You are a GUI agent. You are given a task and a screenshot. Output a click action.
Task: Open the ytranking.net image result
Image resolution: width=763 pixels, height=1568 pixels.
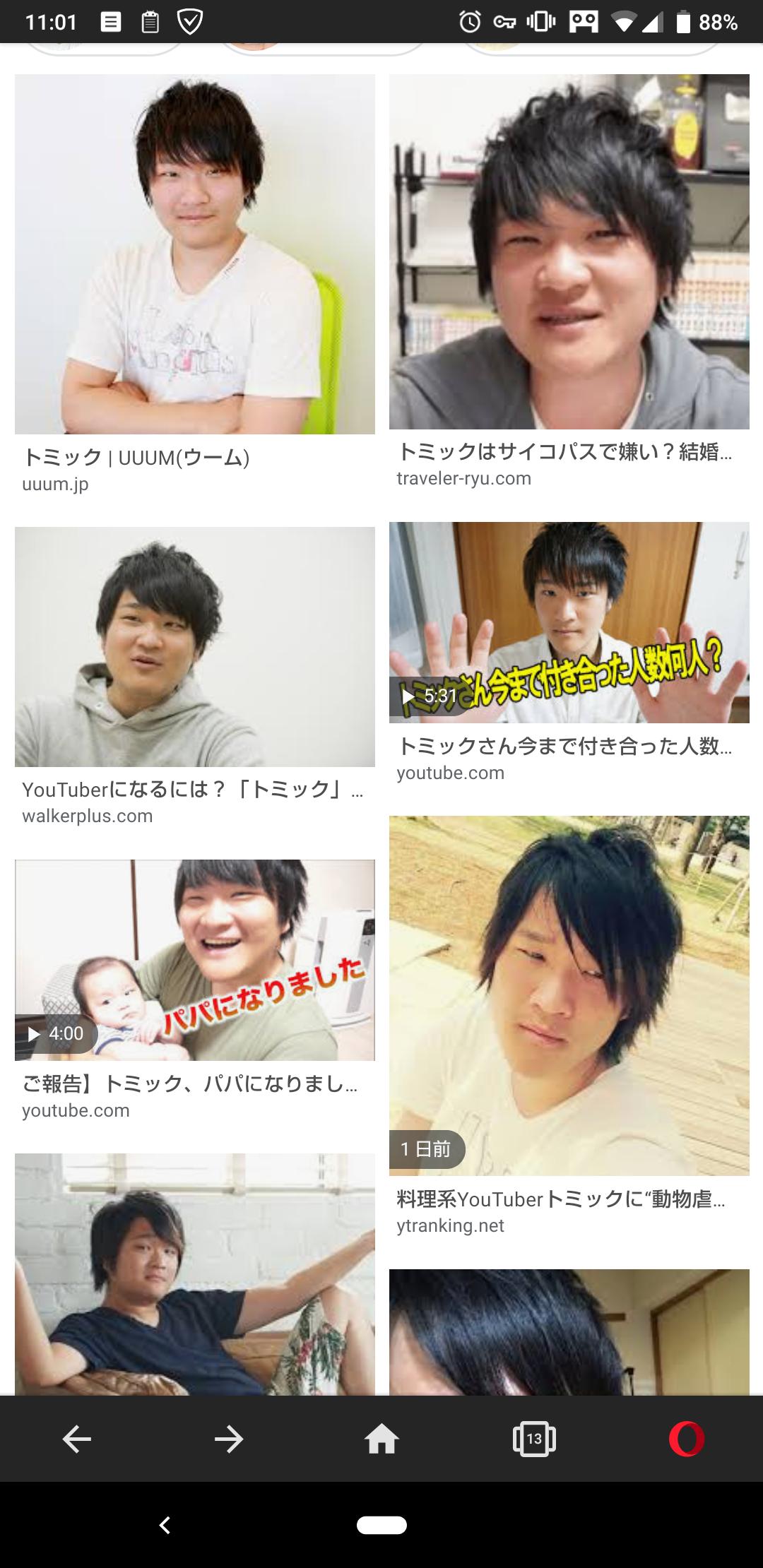pyautogui.click(x=569, y=995)
